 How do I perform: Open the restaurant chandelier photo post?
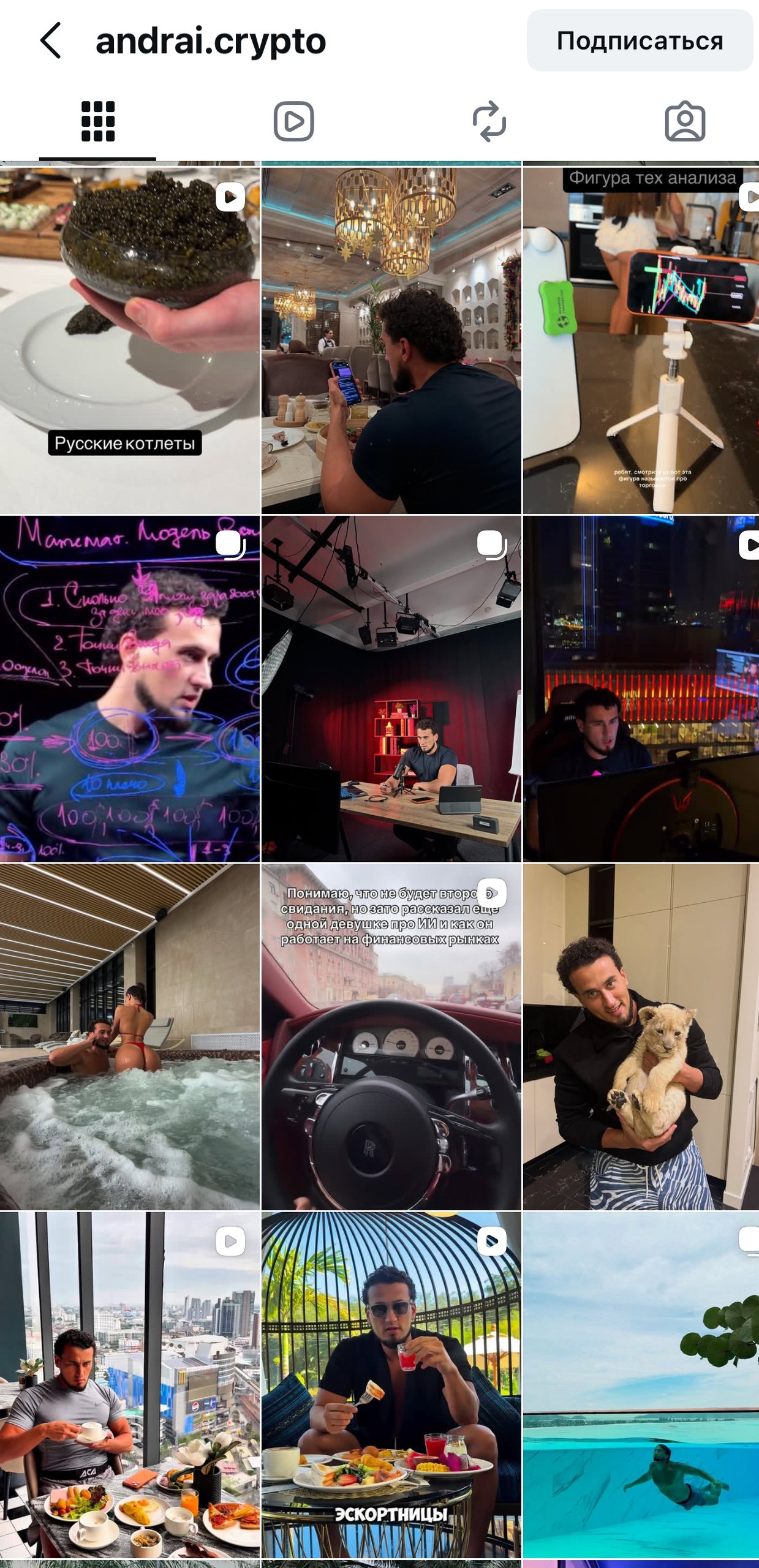[391, 340]
